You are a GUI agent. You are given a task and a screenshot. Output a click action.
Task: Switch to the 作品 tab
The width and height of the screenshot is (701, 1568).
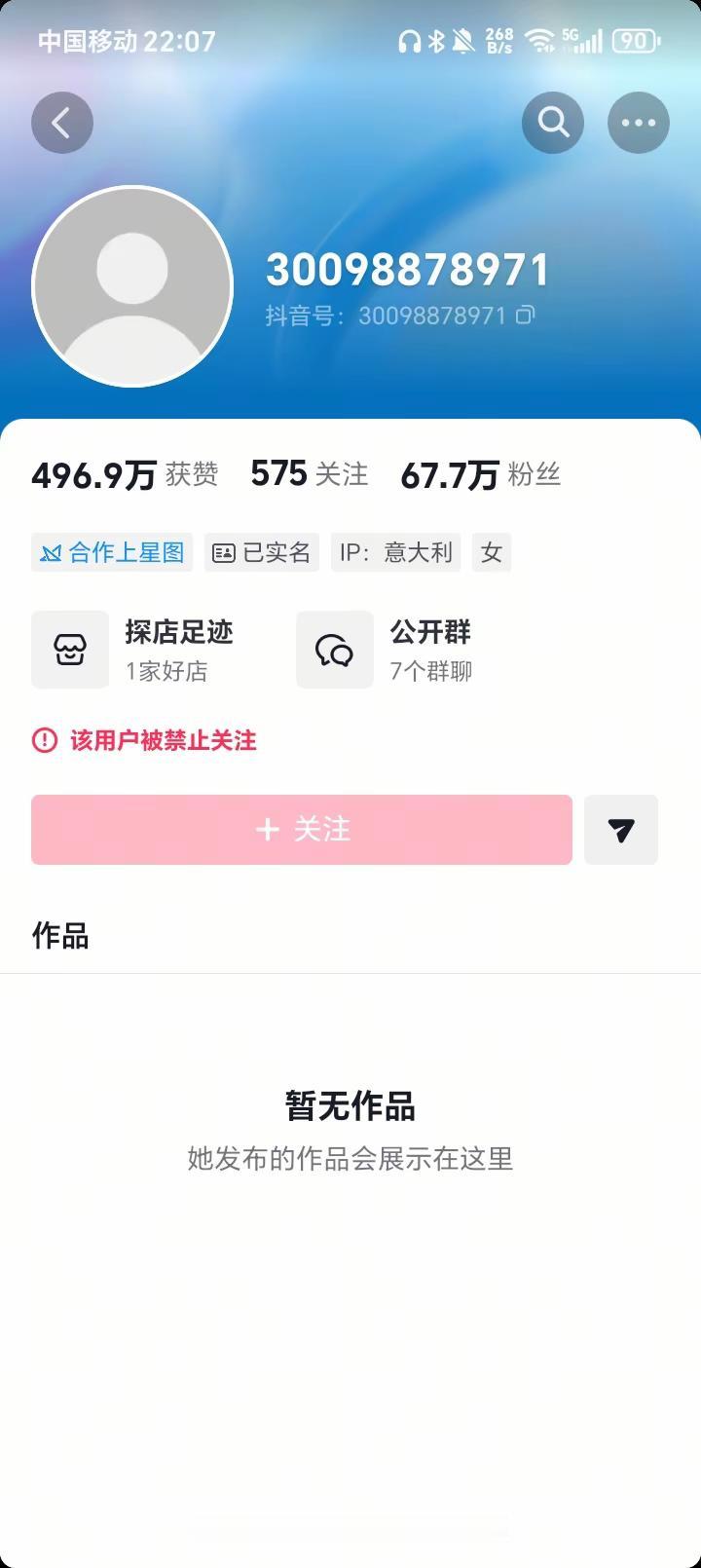[57, 936]
